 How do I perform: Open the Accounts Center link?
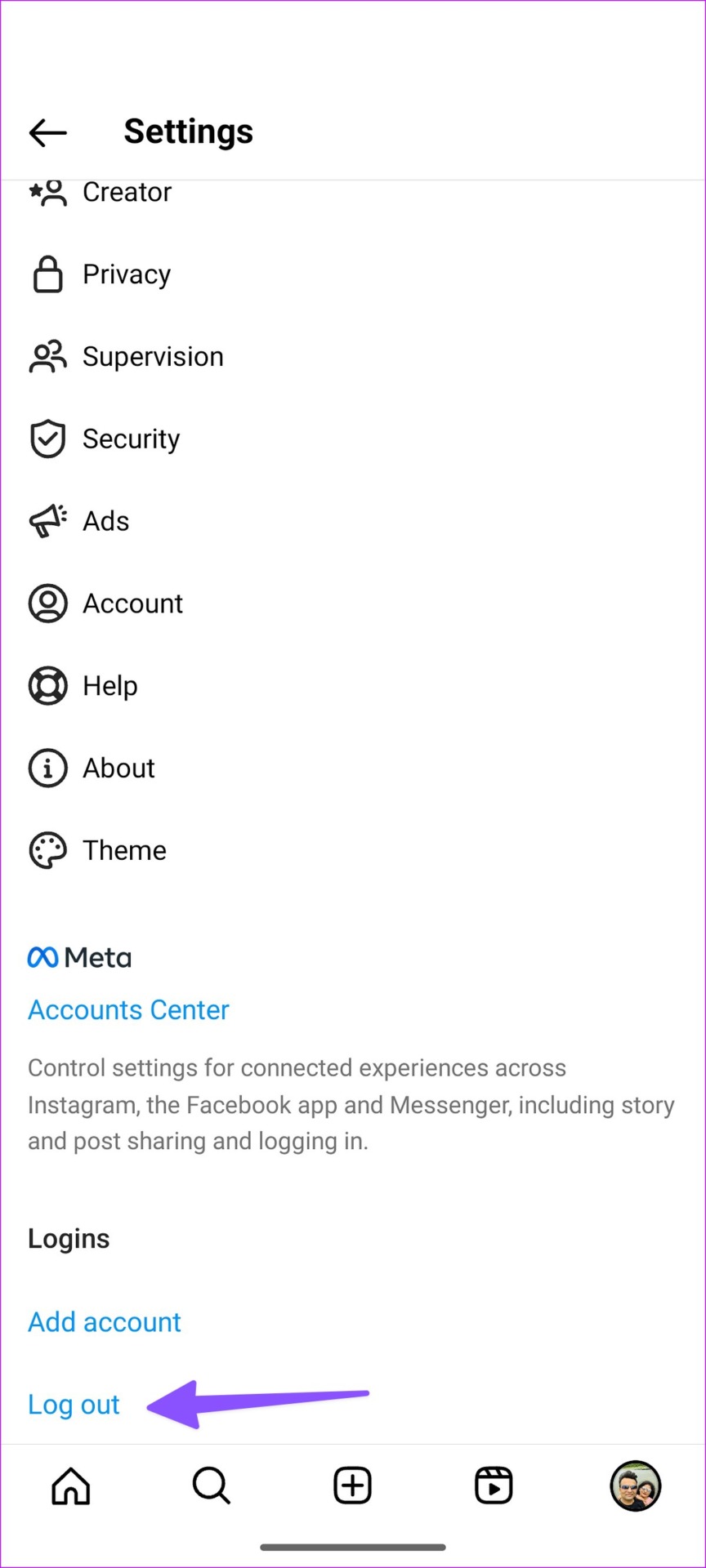point(128,1010)
